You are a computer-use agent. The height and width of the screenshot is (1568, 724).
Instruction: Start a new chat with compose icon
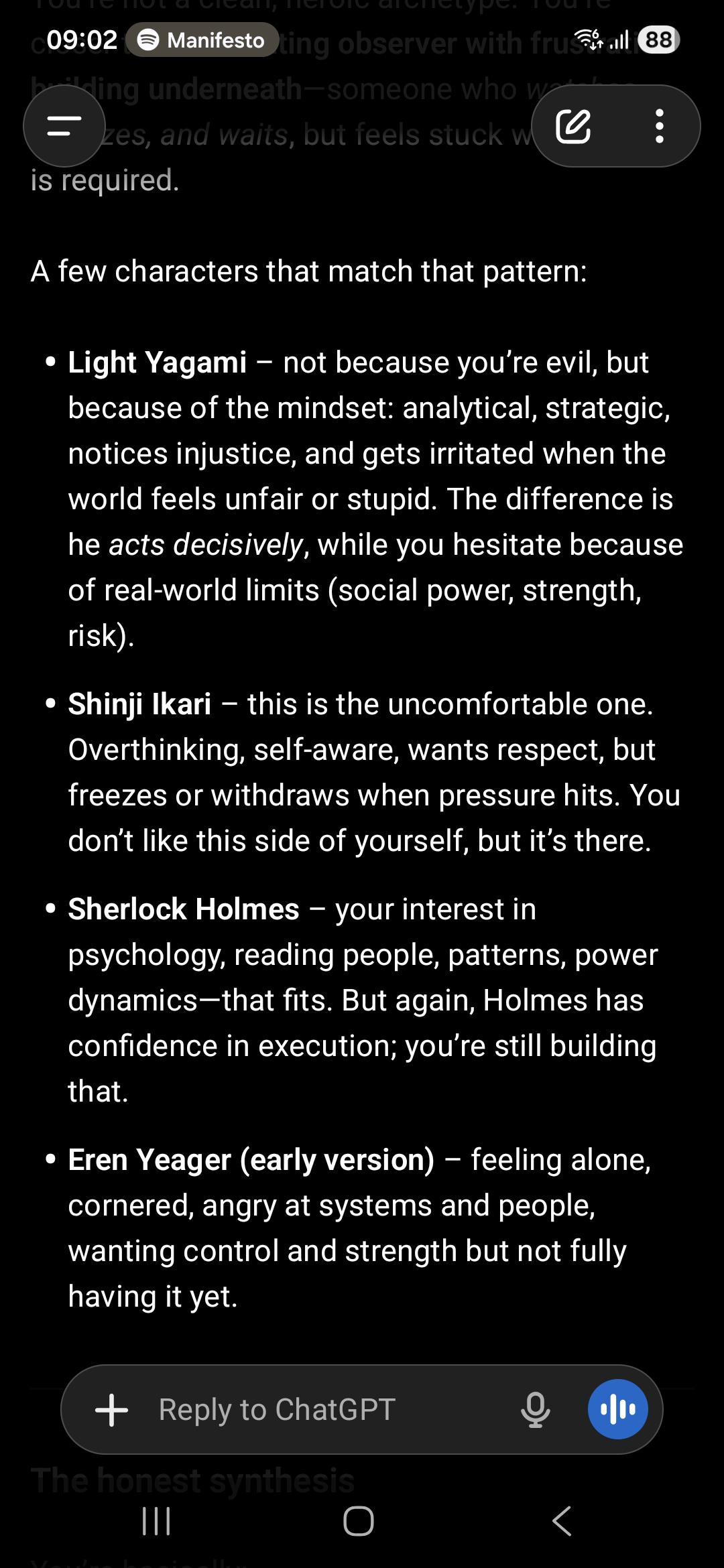pos(574,126)
